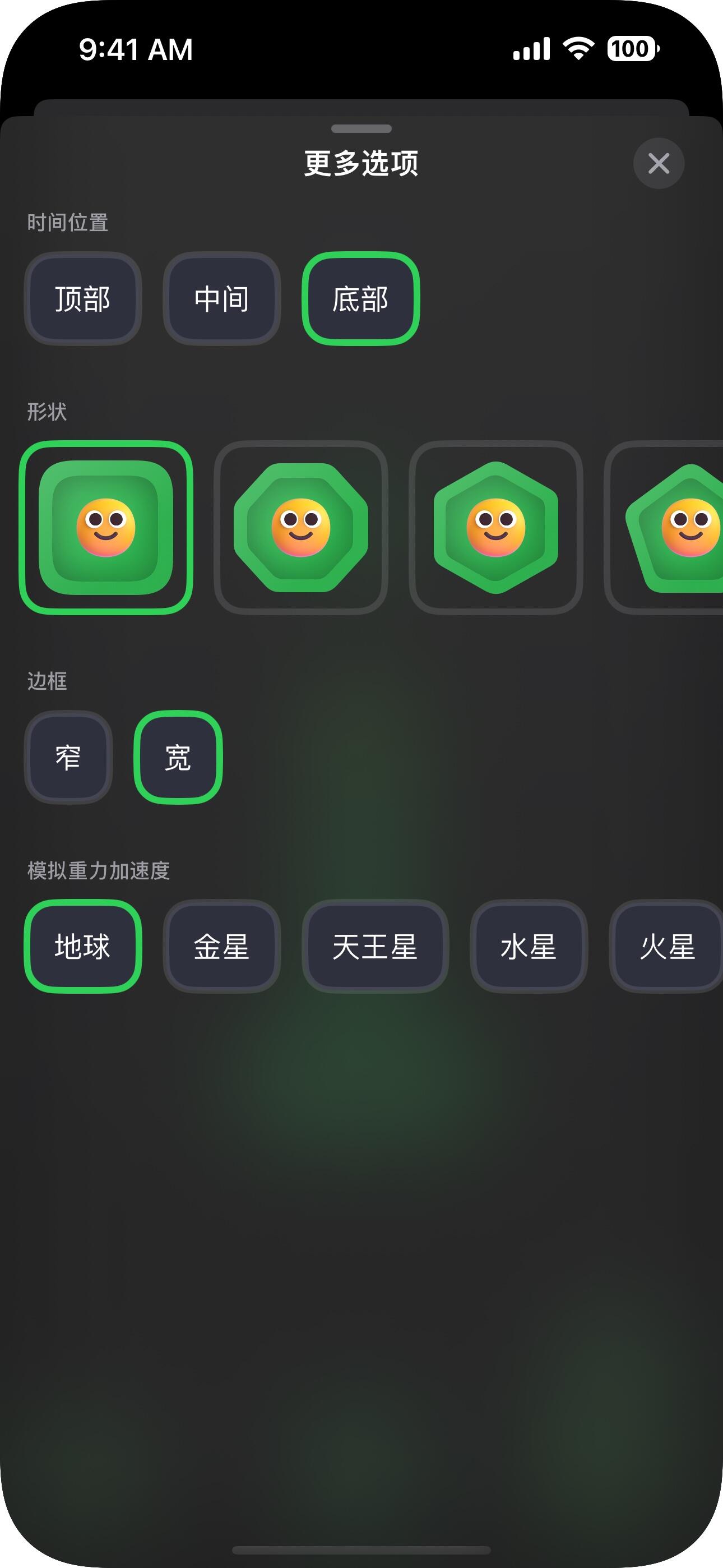This screenshot has height=1568, width=723.
Task: Set border to 宽
Action: coord(178,757)
